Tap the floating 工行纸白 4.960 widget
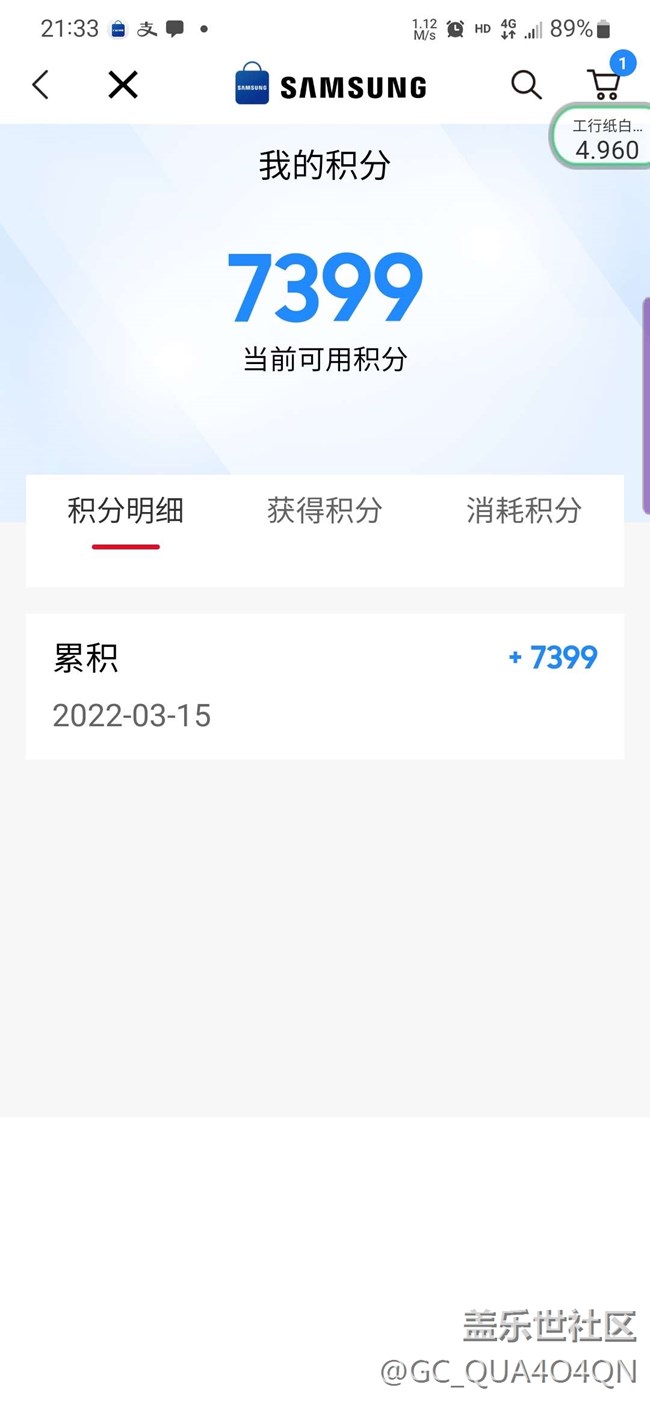650x1408 pixels. pyautogui.click(x=602, y=138)
